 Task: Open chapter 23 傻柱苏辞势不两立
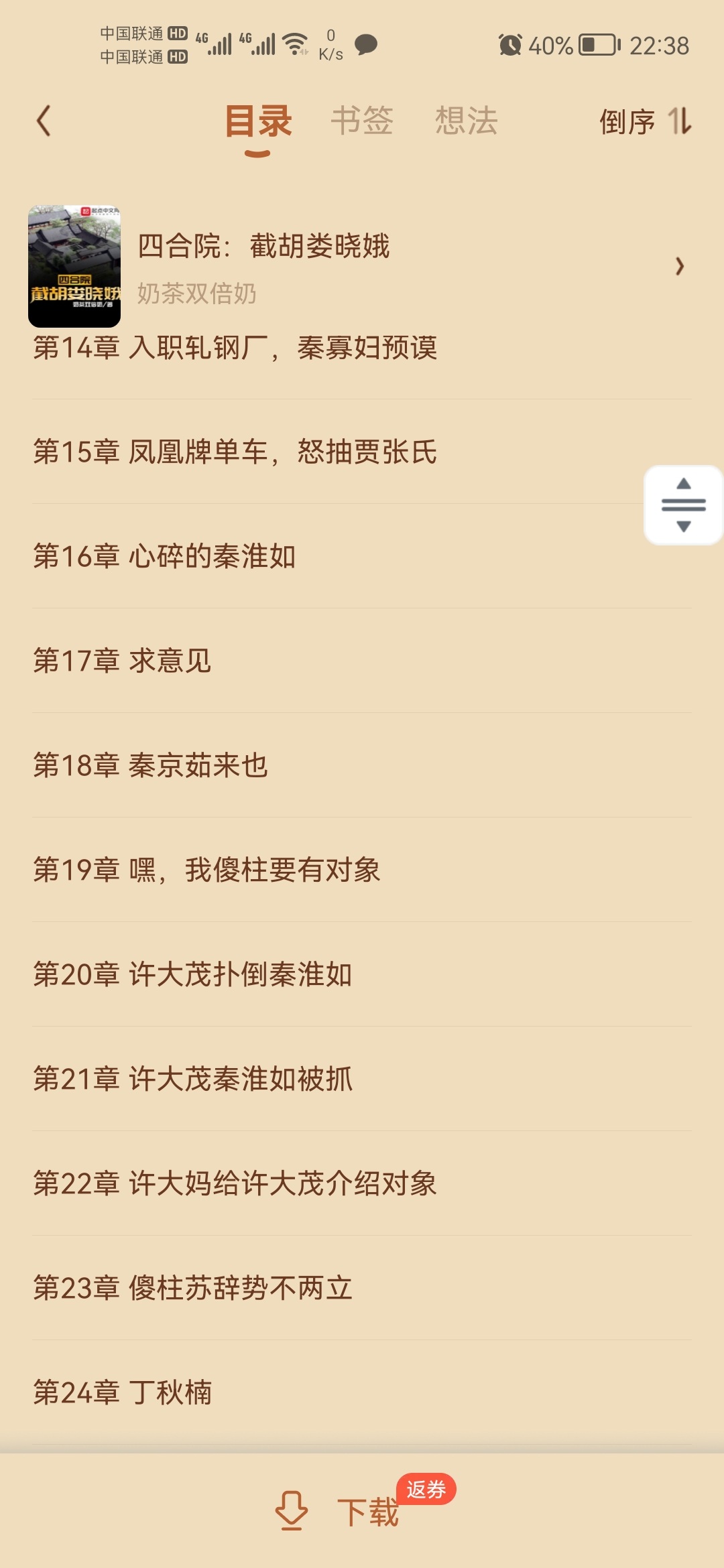[x=362, y=1288]
